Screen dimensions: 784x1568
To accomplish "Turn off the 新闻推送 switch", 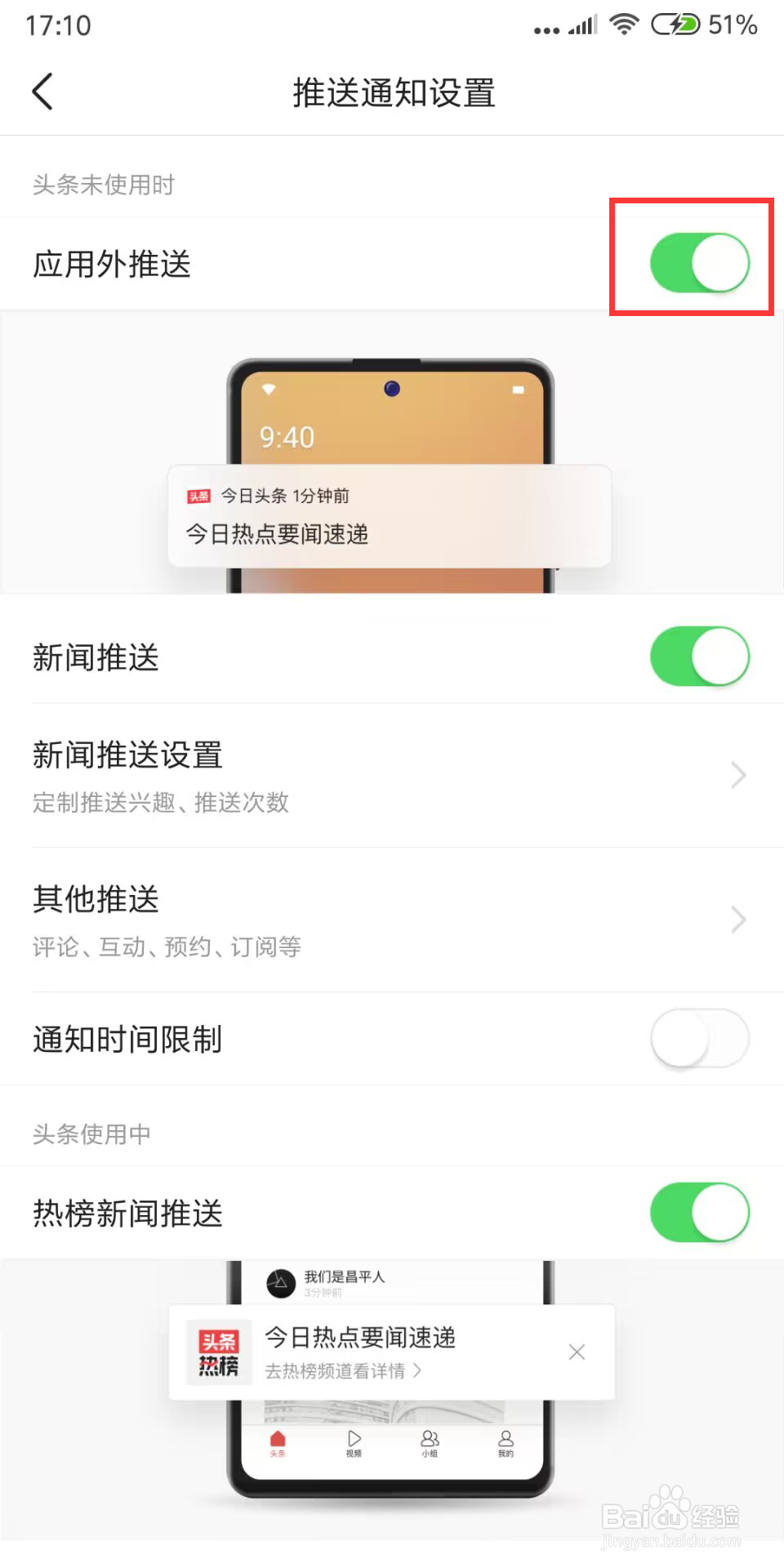I will coord(700,656).
